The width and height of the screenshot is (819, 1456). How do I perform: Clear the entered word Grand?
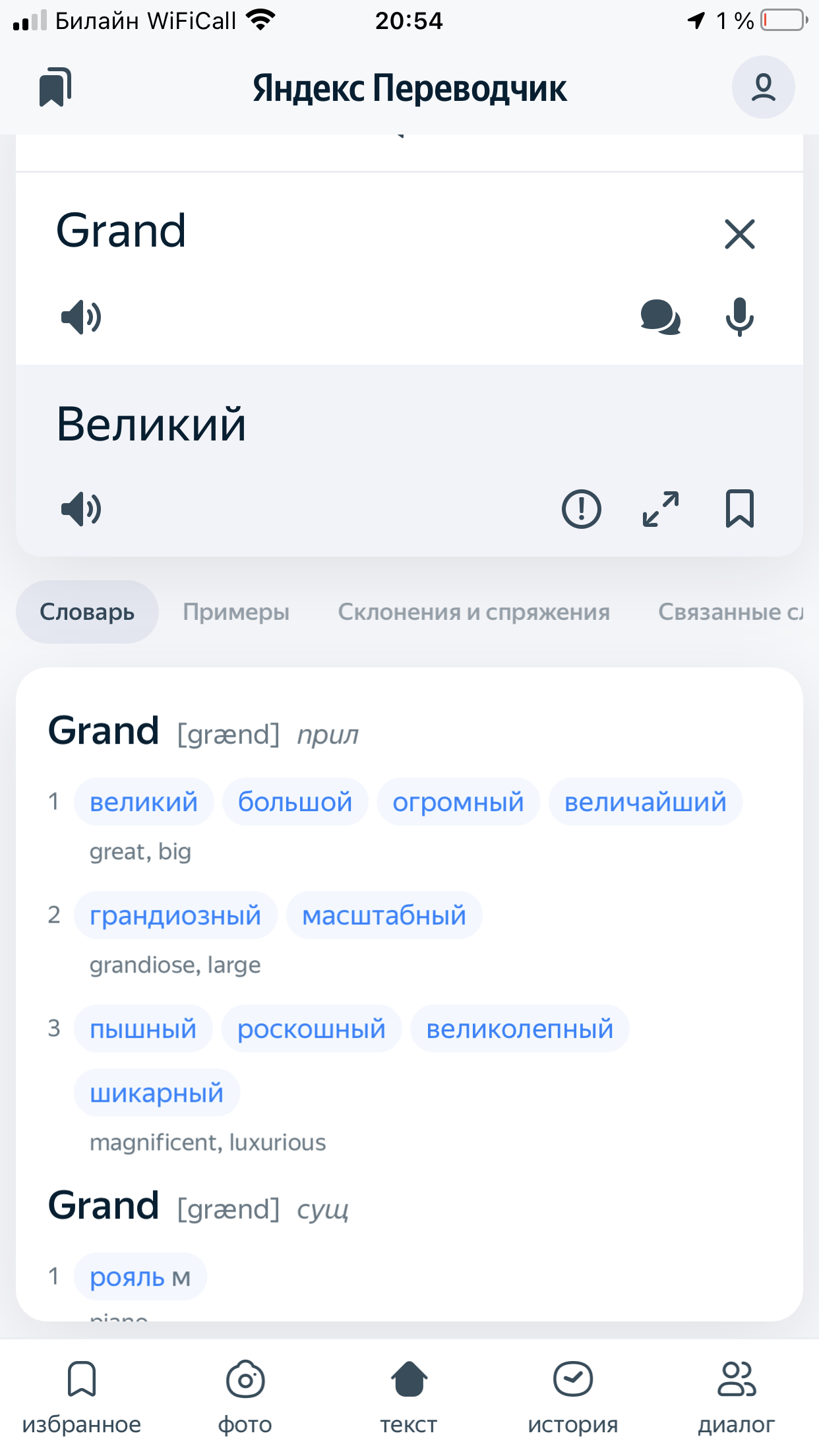[x=739, y=234]
